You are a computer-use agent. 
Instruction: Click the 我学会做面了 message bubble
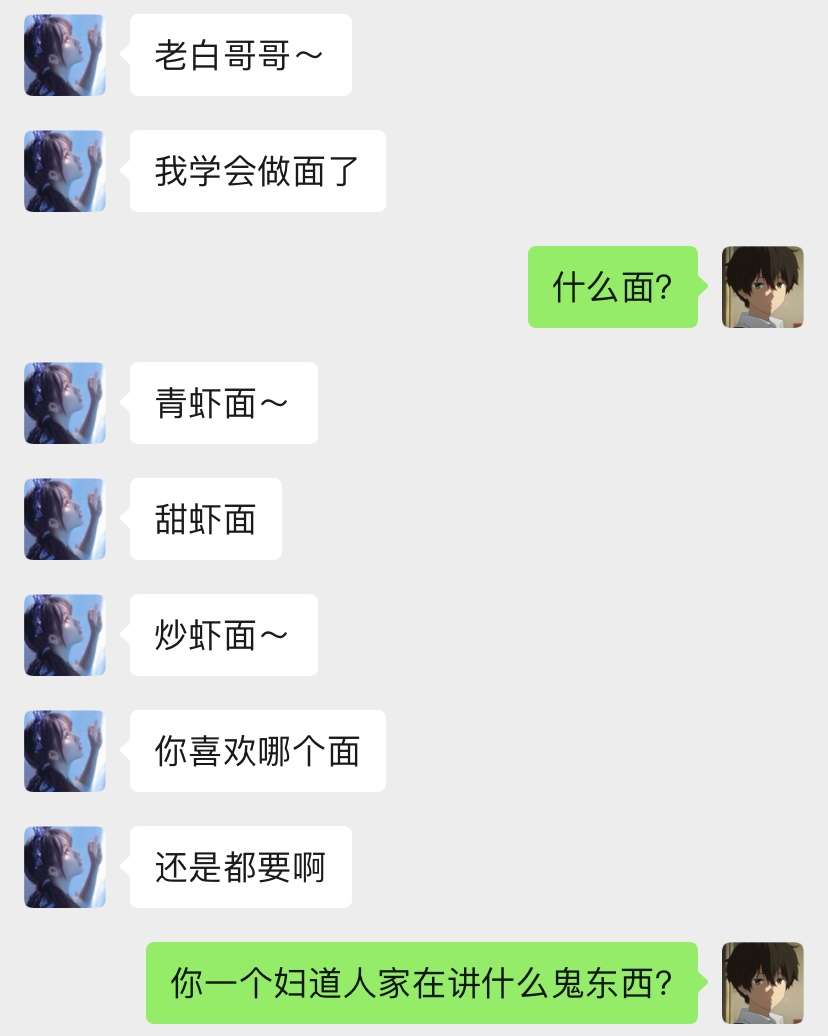(257, 171)
